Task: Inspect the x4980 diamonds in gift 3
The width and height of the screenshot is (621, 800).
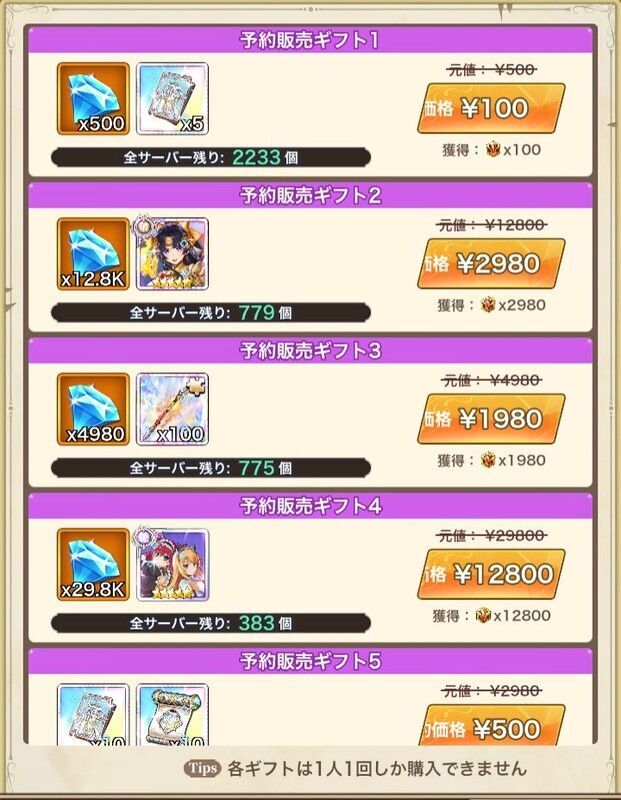Action: (93, 409)
